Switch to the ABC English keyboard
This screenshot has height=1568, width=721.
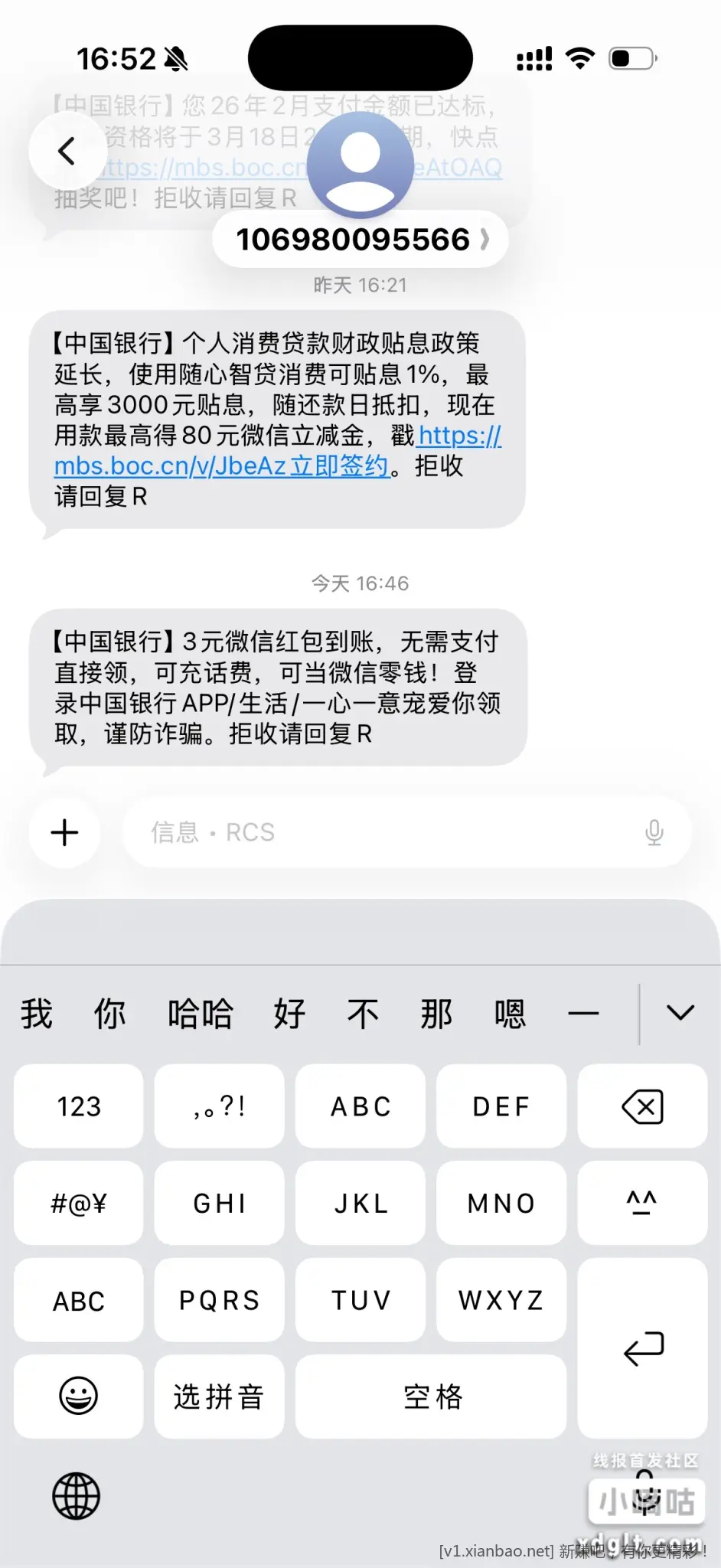[79, 1300]
